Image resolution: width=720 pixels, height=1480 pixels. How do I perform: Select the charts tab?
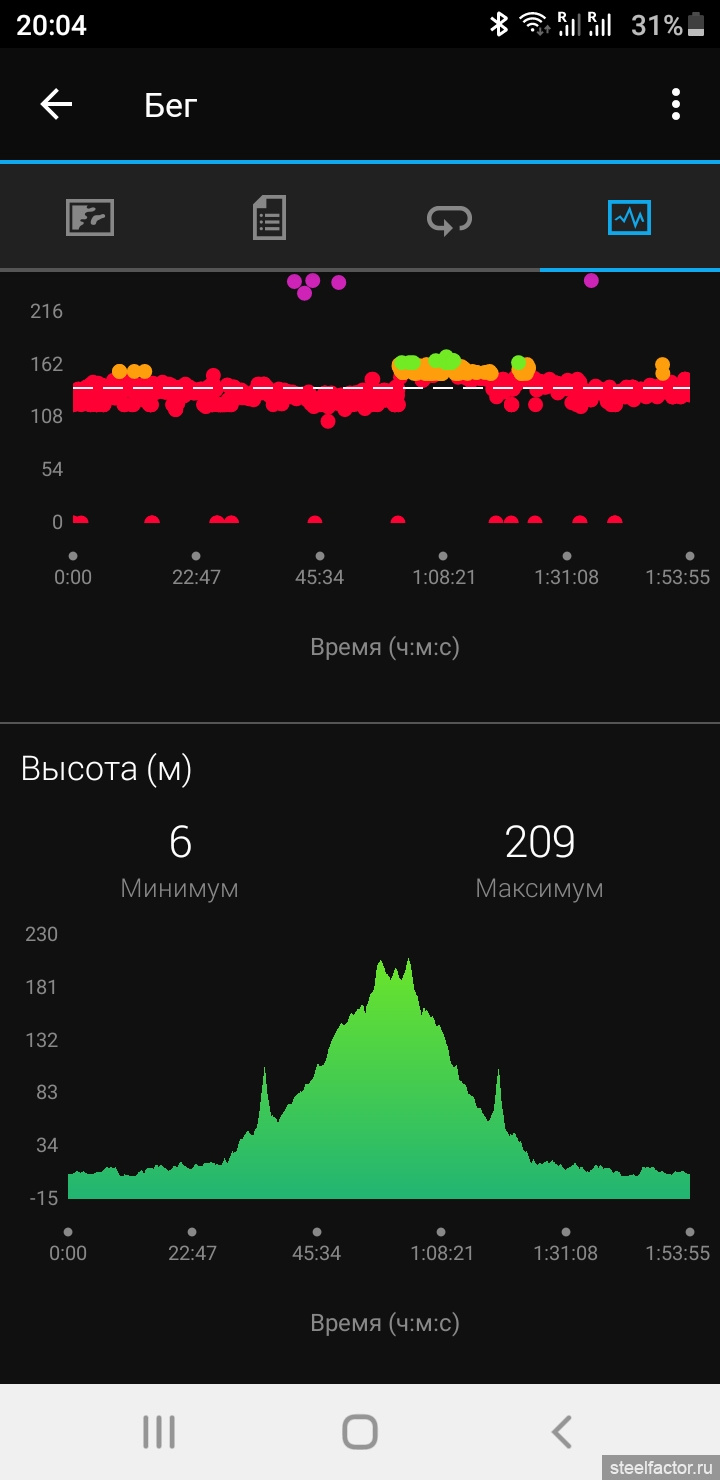click(x=630, y=217)
